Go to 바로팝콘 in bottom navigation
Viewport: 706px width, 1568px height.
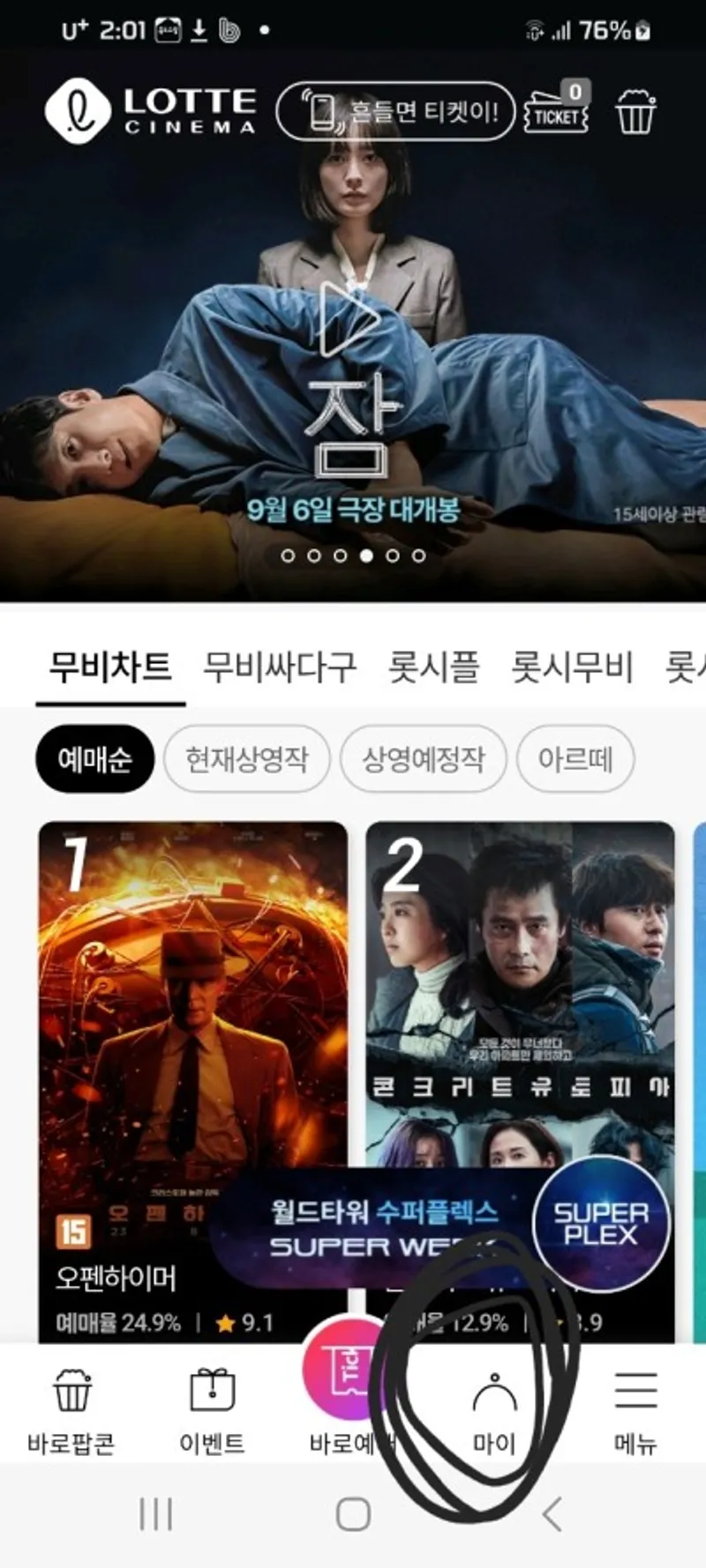point(71,1411)
